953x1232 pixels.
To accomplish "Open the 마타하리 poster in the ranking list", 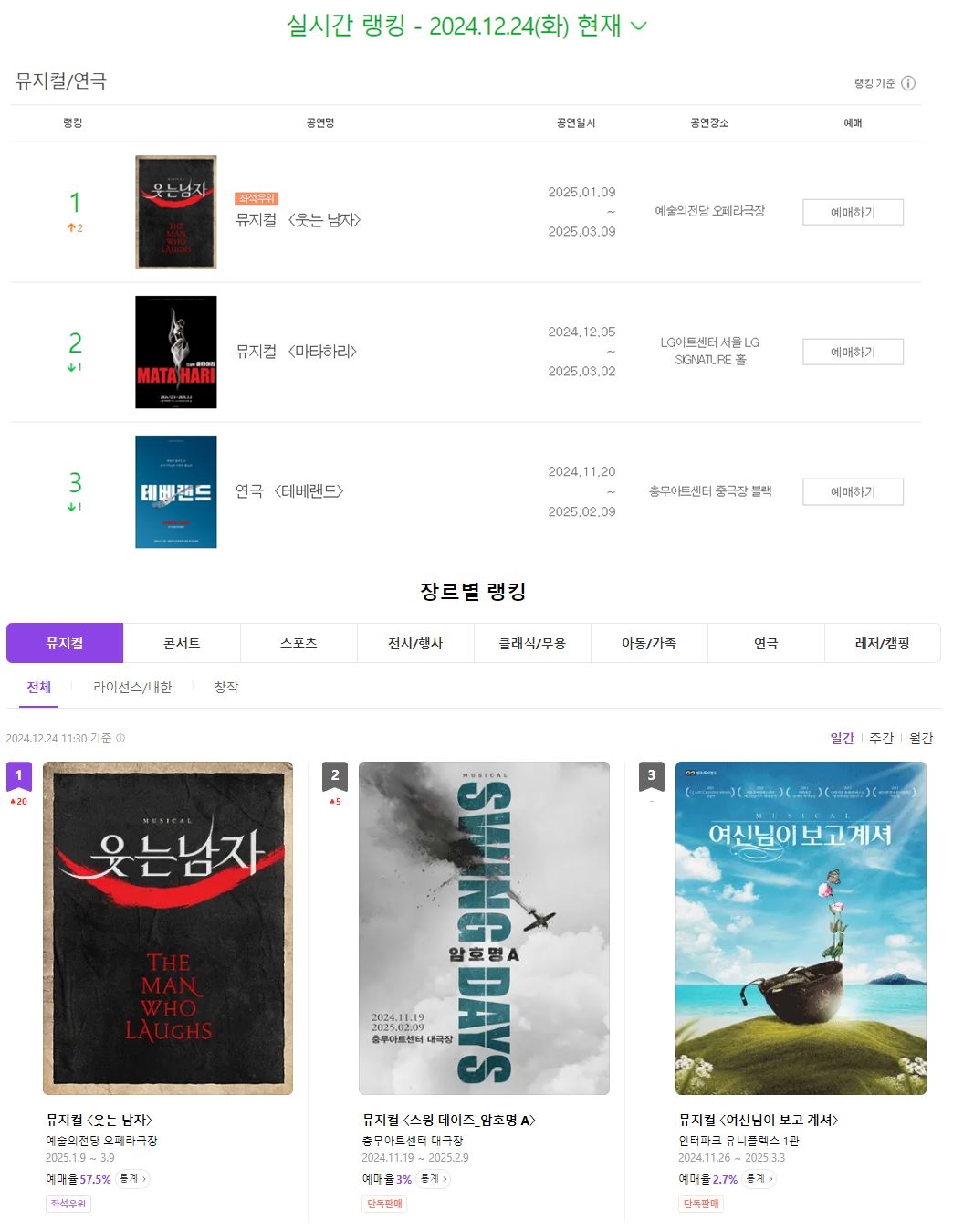I will (x=176, y=352).
